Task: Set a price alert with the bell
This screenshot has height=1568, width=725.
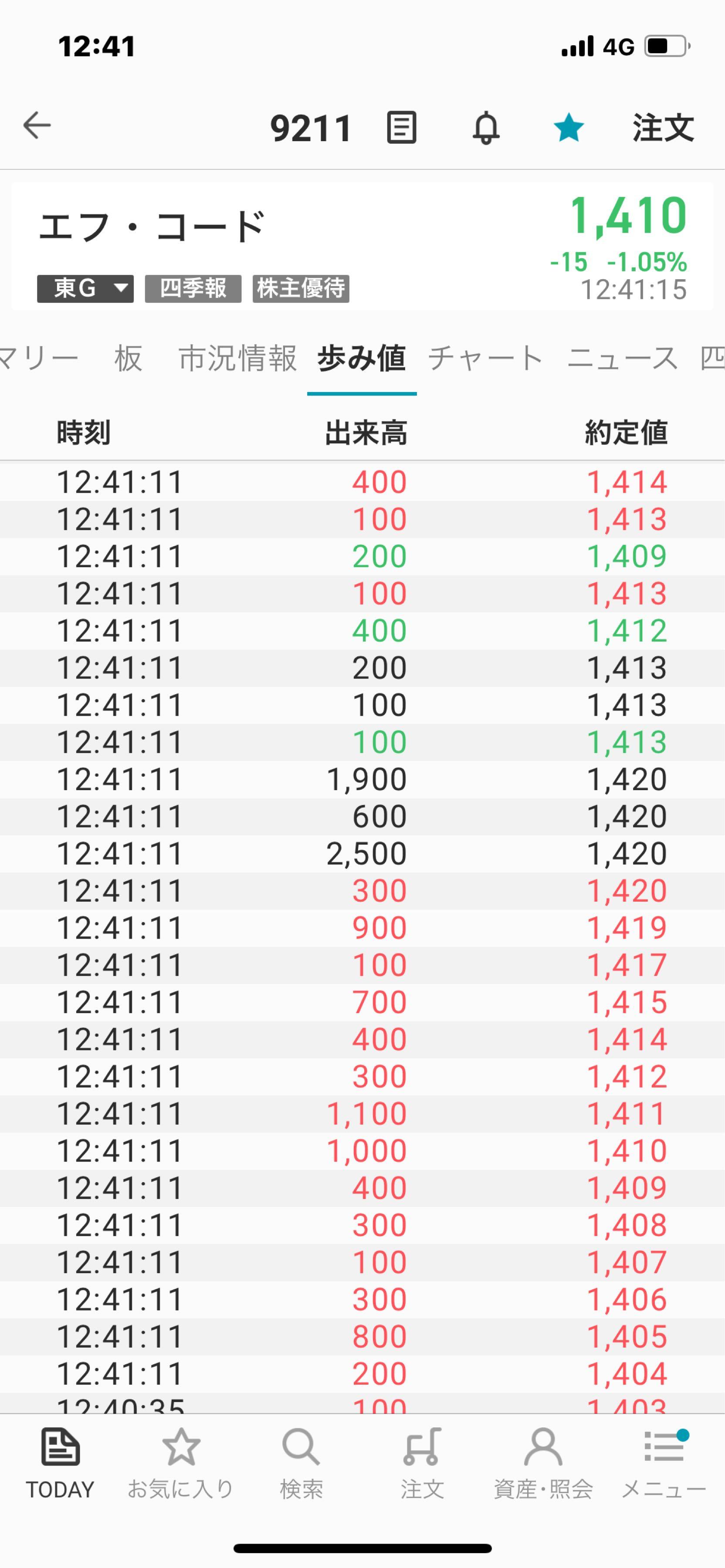Action: [486, 128]
